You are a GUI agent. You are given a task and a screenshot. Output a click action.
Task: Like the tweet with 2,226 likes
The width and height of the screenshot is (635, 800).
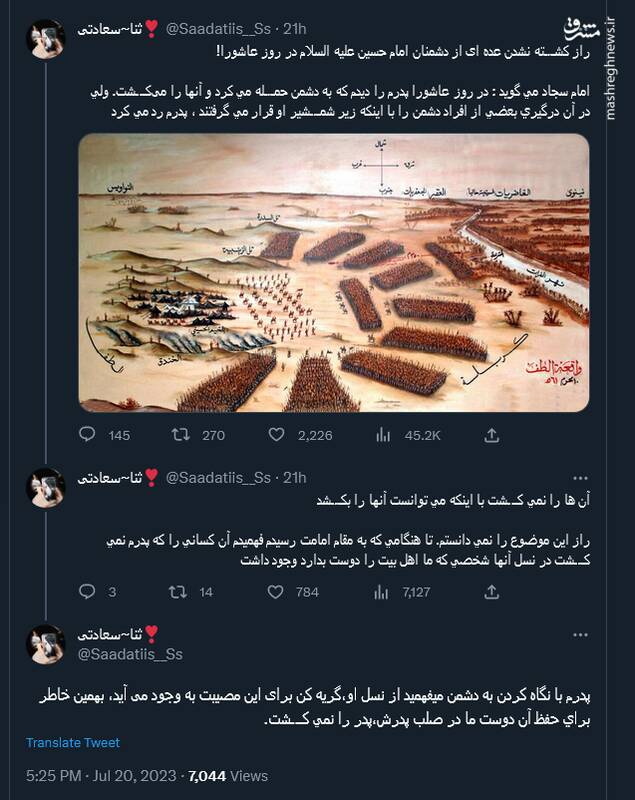pos(277,435)
